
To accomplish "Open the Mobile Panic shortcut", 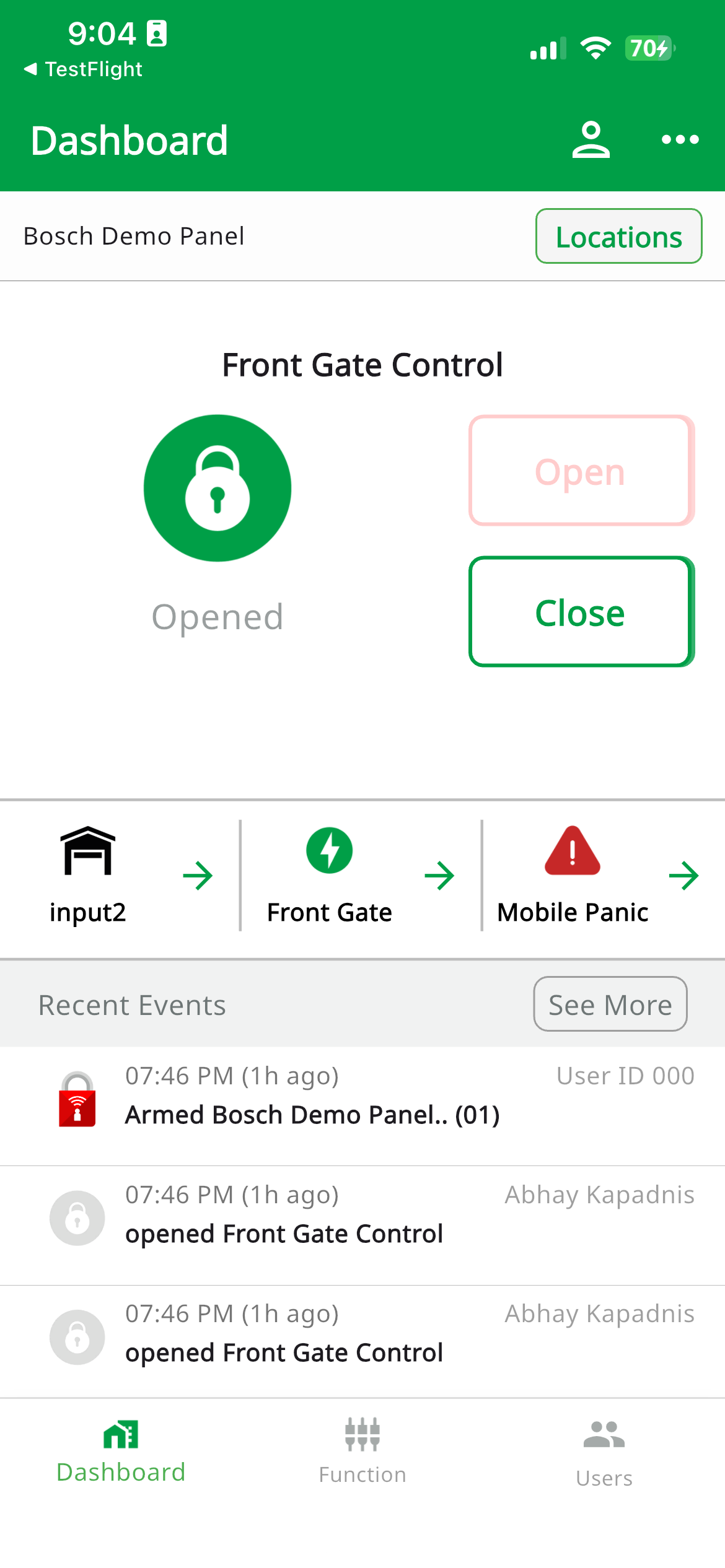I will coord(601,876).
